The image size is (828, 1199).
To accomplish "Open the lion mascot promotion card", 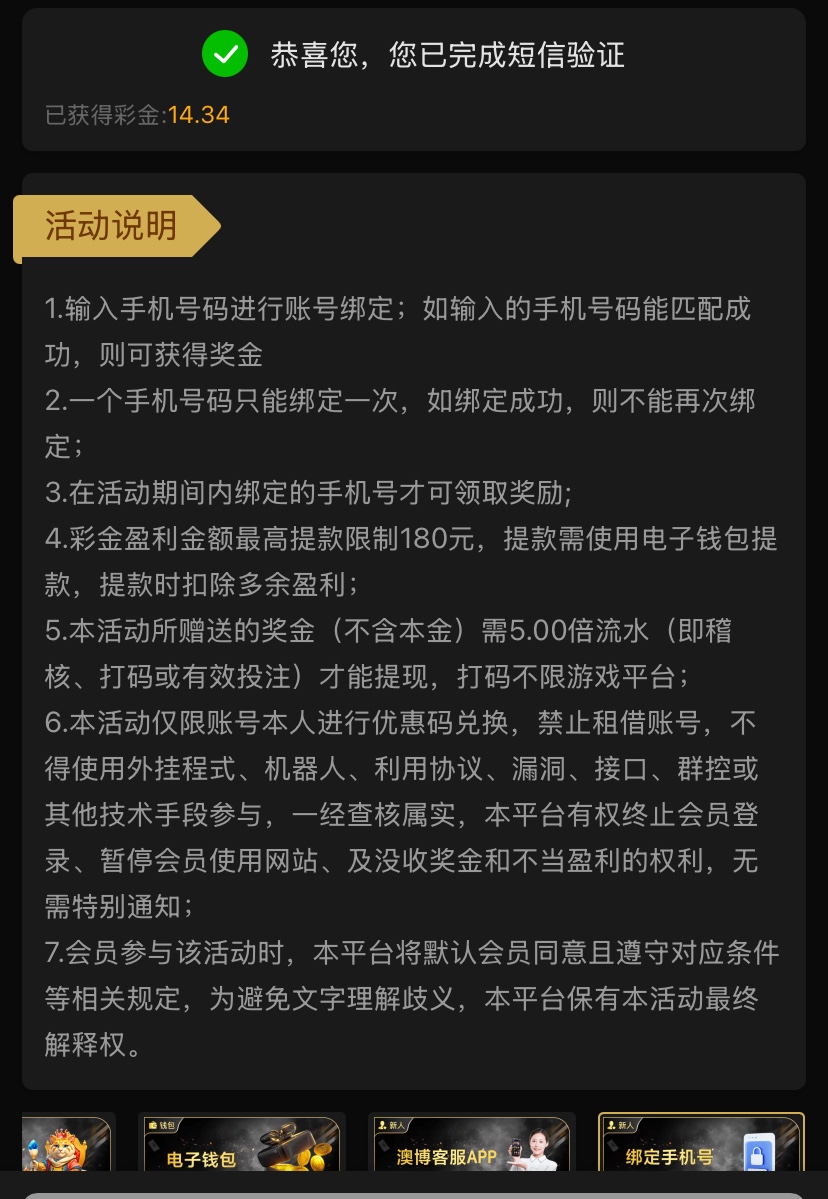I will 66,1145.
